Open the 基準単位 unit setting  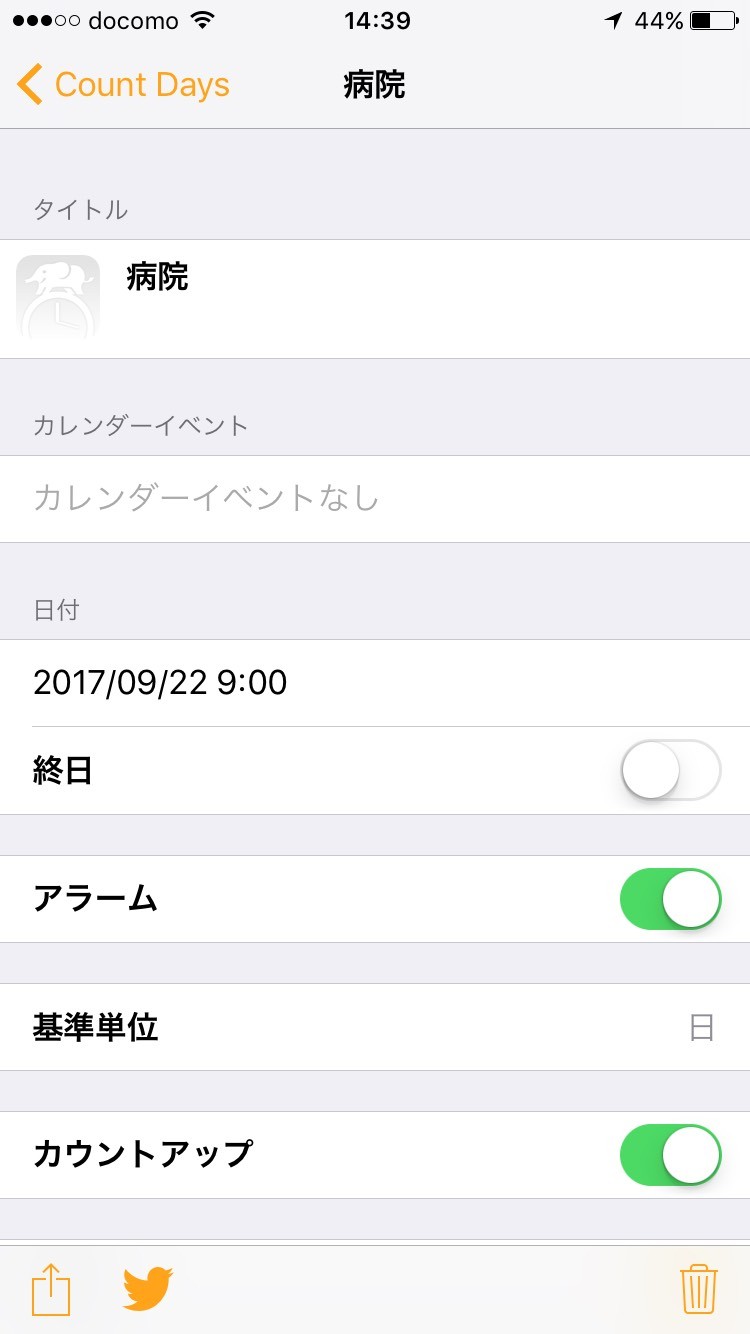pyautogui.click(x=375, y=1027)
